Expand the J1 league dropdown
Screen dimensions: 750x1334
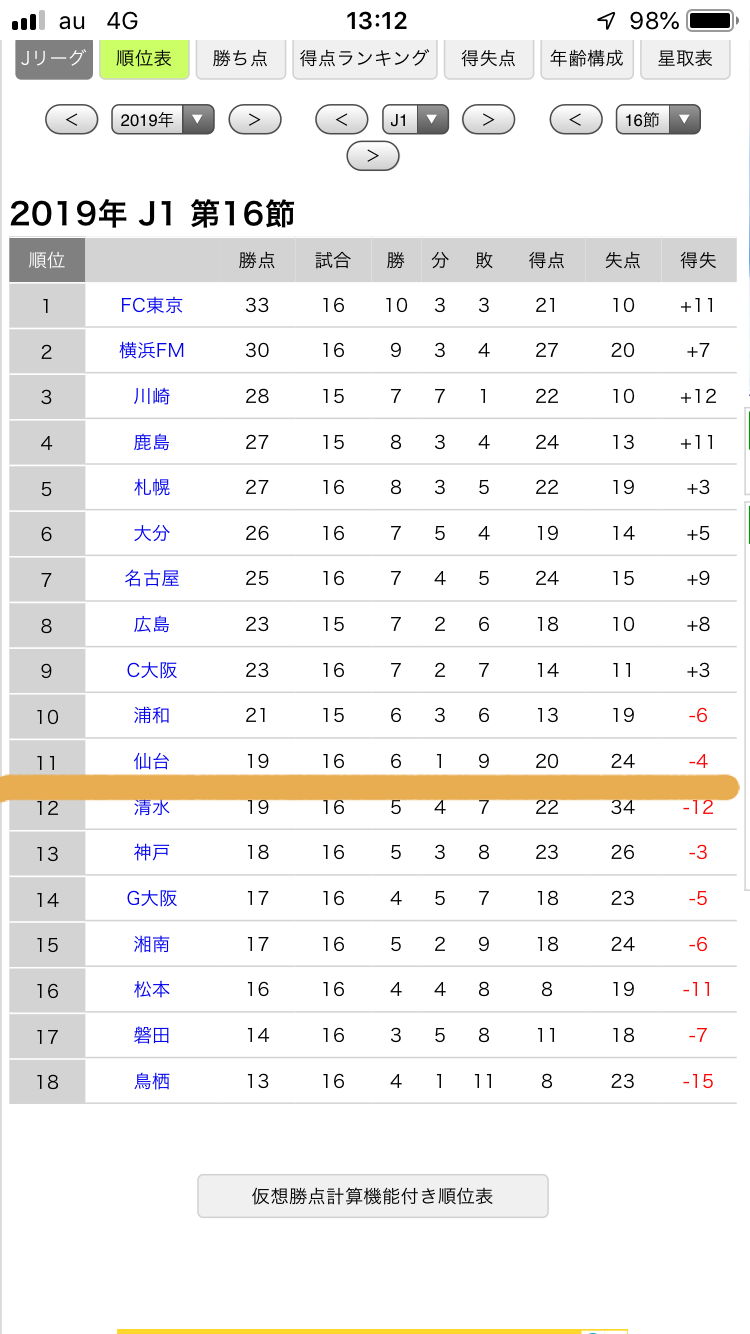(415, 120)
